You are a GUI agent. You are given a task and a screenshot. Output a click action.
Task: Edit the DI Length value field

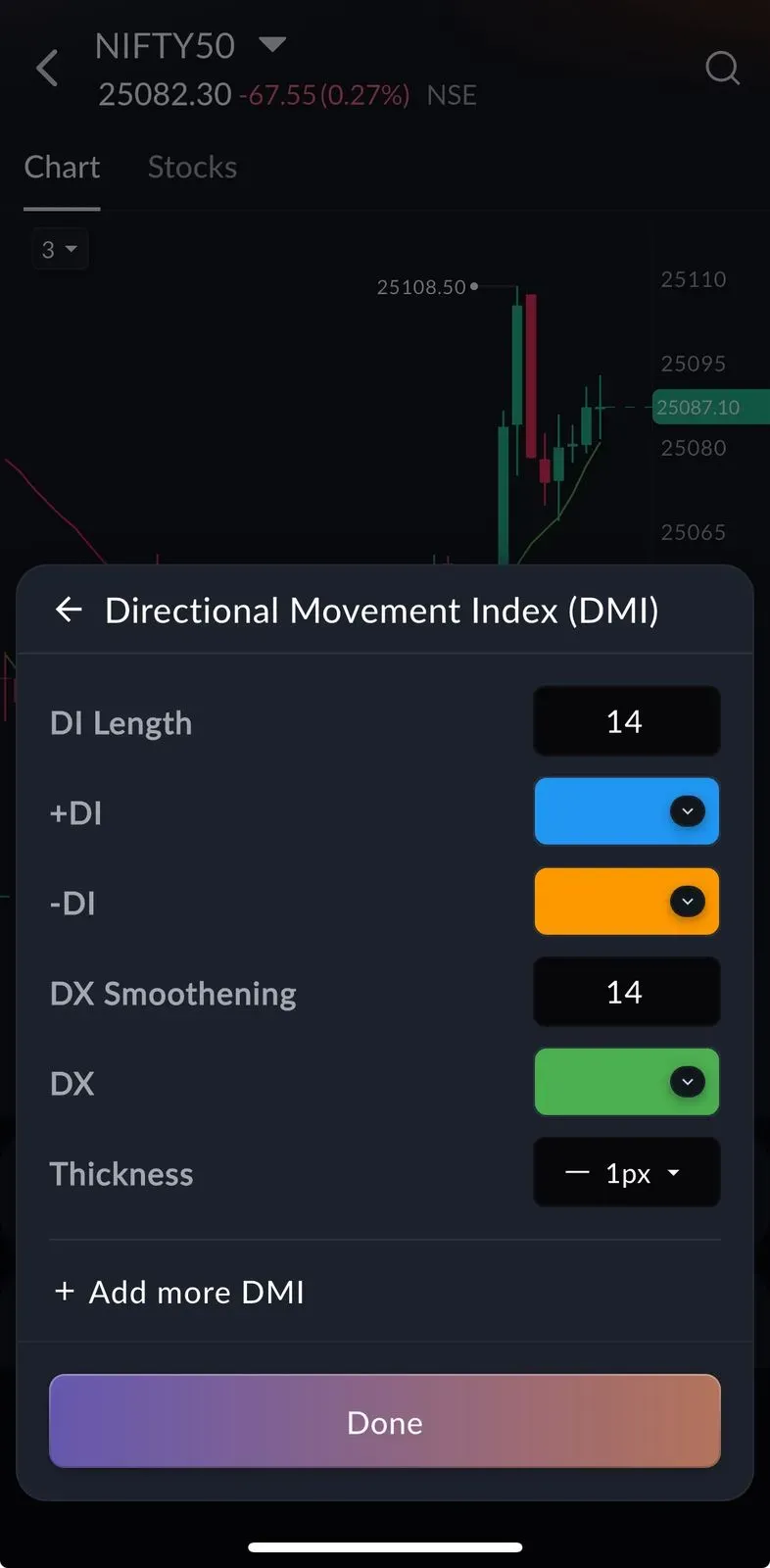pyautogui.click(x=626, y=722)
